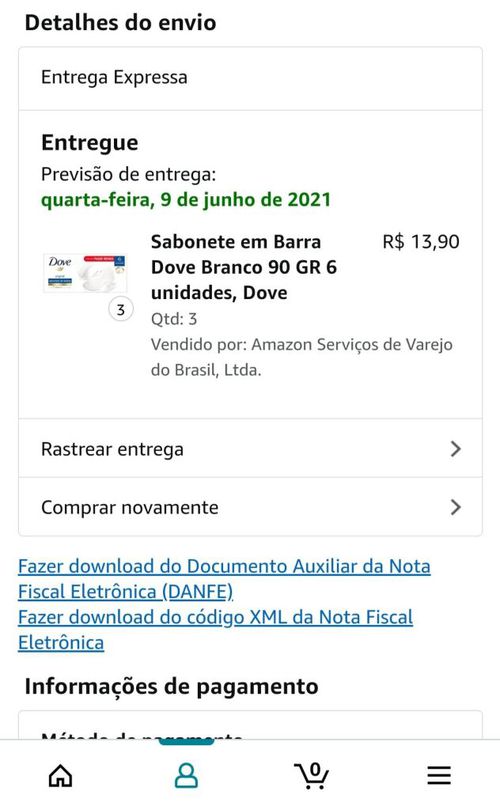Download the XML da Nota Fiscal link
Viewport: 500px width, 810px height.
[215, 630]
